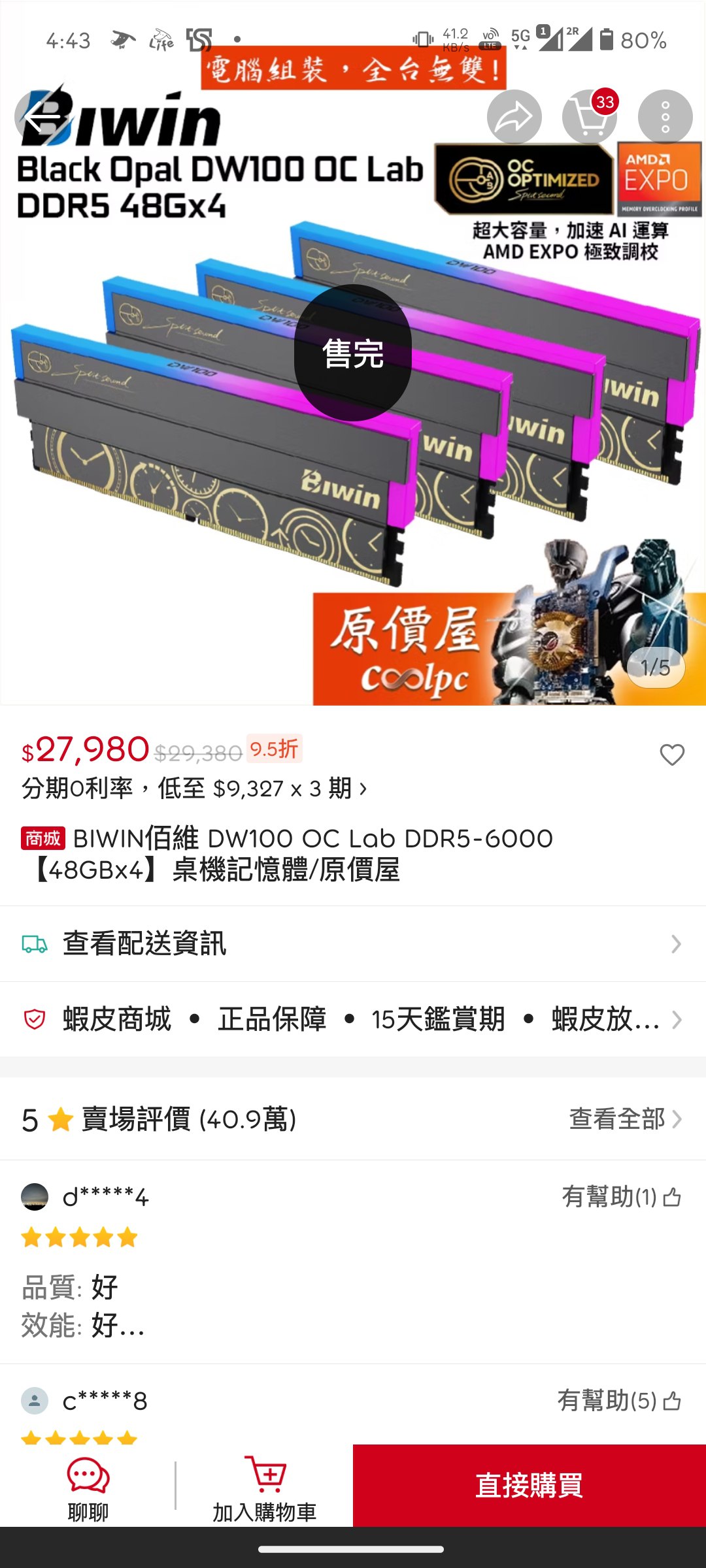Add this product to favorites with the heart
This screenshot has width=706, height=1568.
pos(671,755)
